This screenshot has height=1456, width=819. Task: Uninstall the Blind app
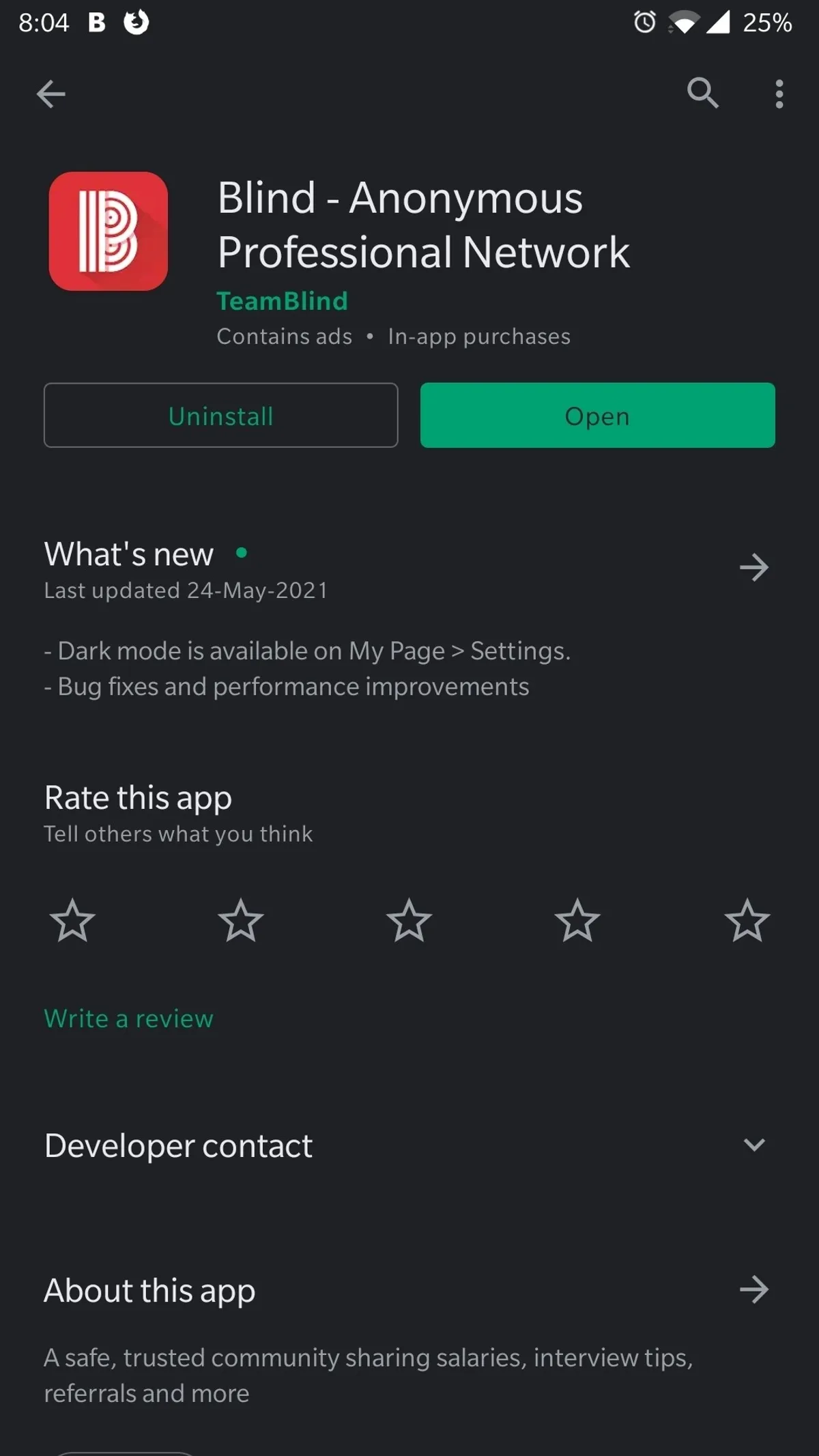coord(220,415)
